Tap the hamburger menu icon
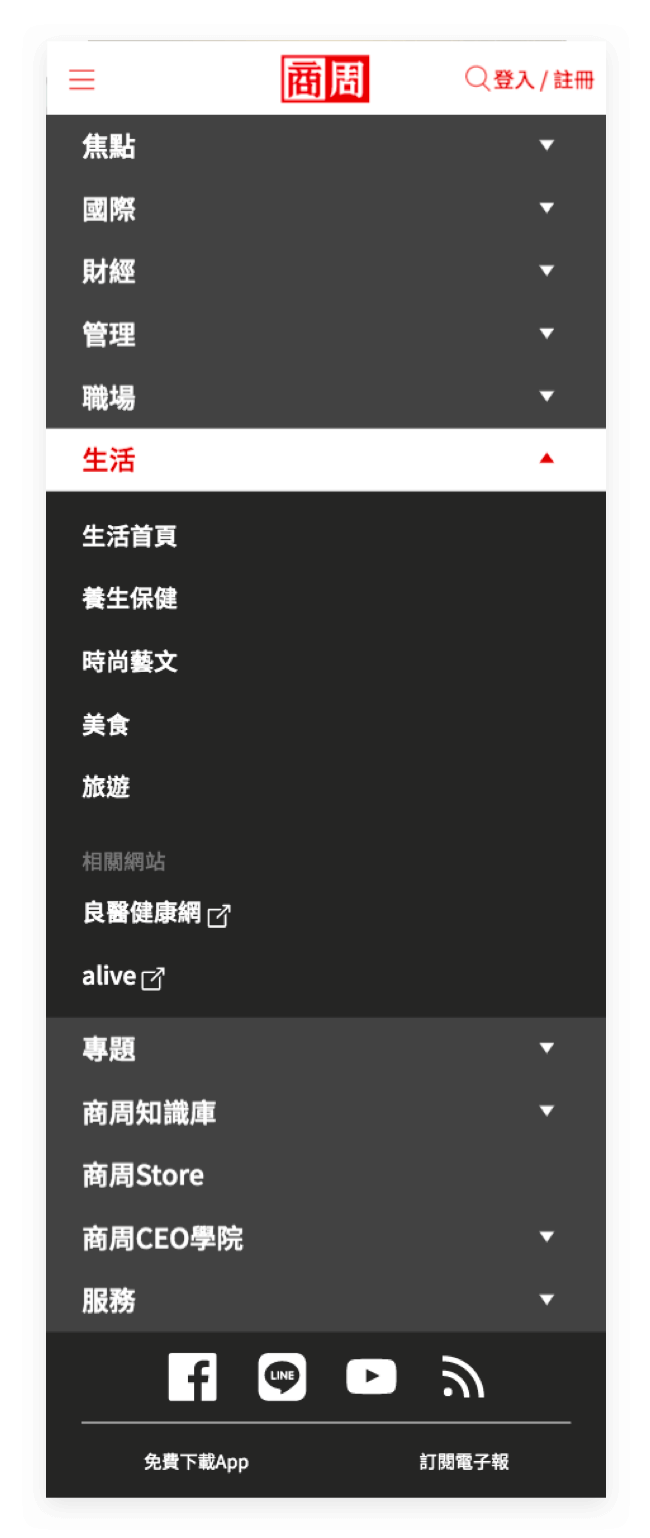This screenshot has width=650, height=1538. point(82,79)
